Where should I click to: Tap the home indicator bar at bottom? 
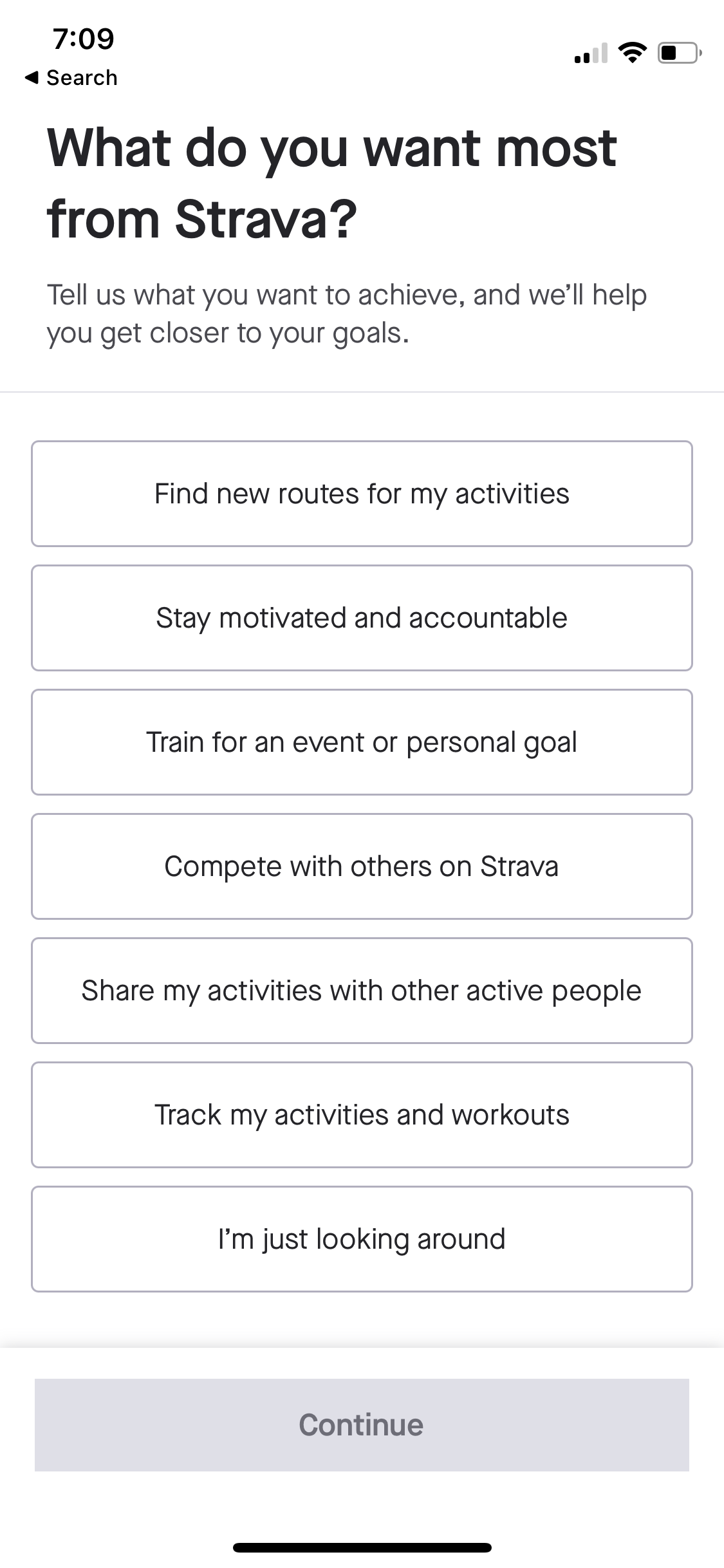tap(362, 1547)
